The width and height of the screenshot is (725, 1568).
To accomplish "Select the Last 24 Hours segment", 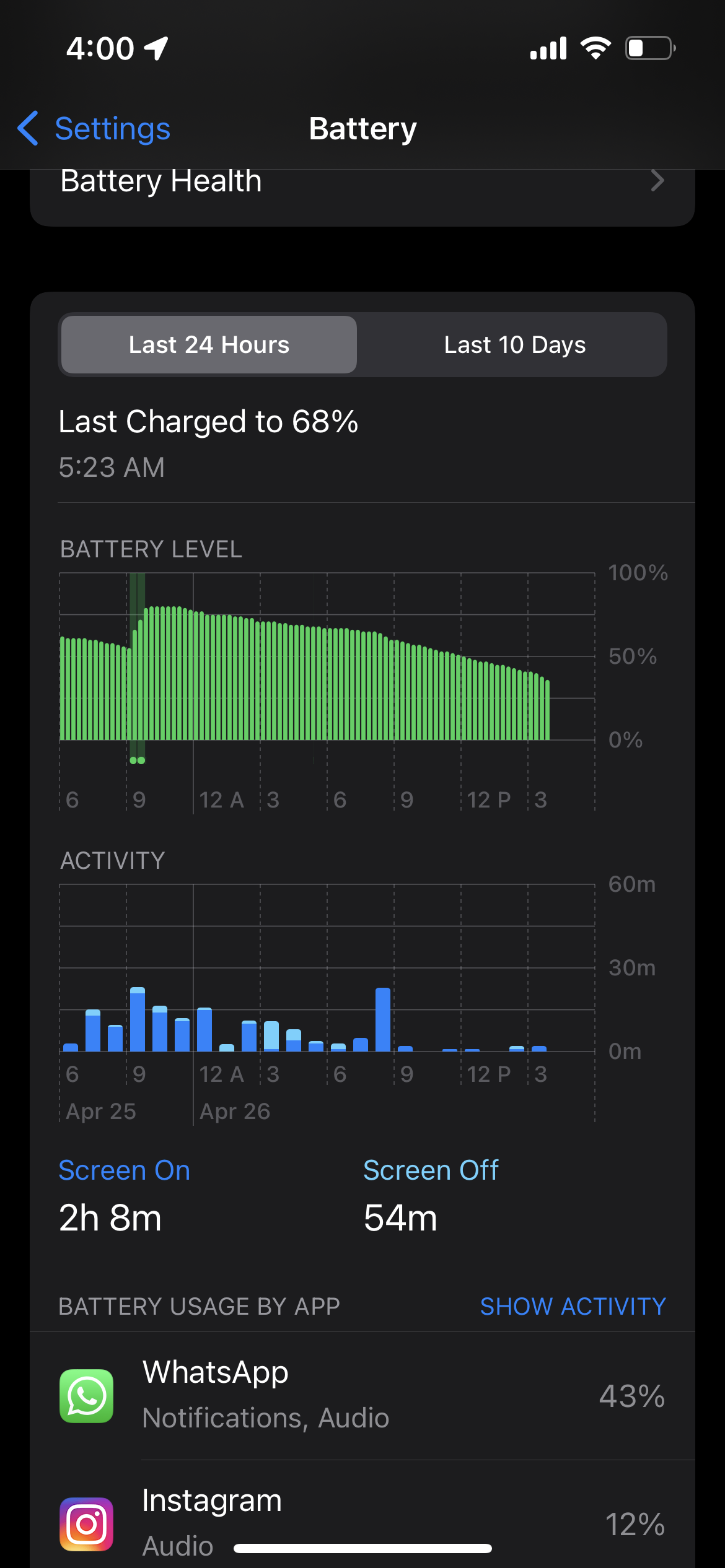I will pyautogui.click(x=209, y=345).
